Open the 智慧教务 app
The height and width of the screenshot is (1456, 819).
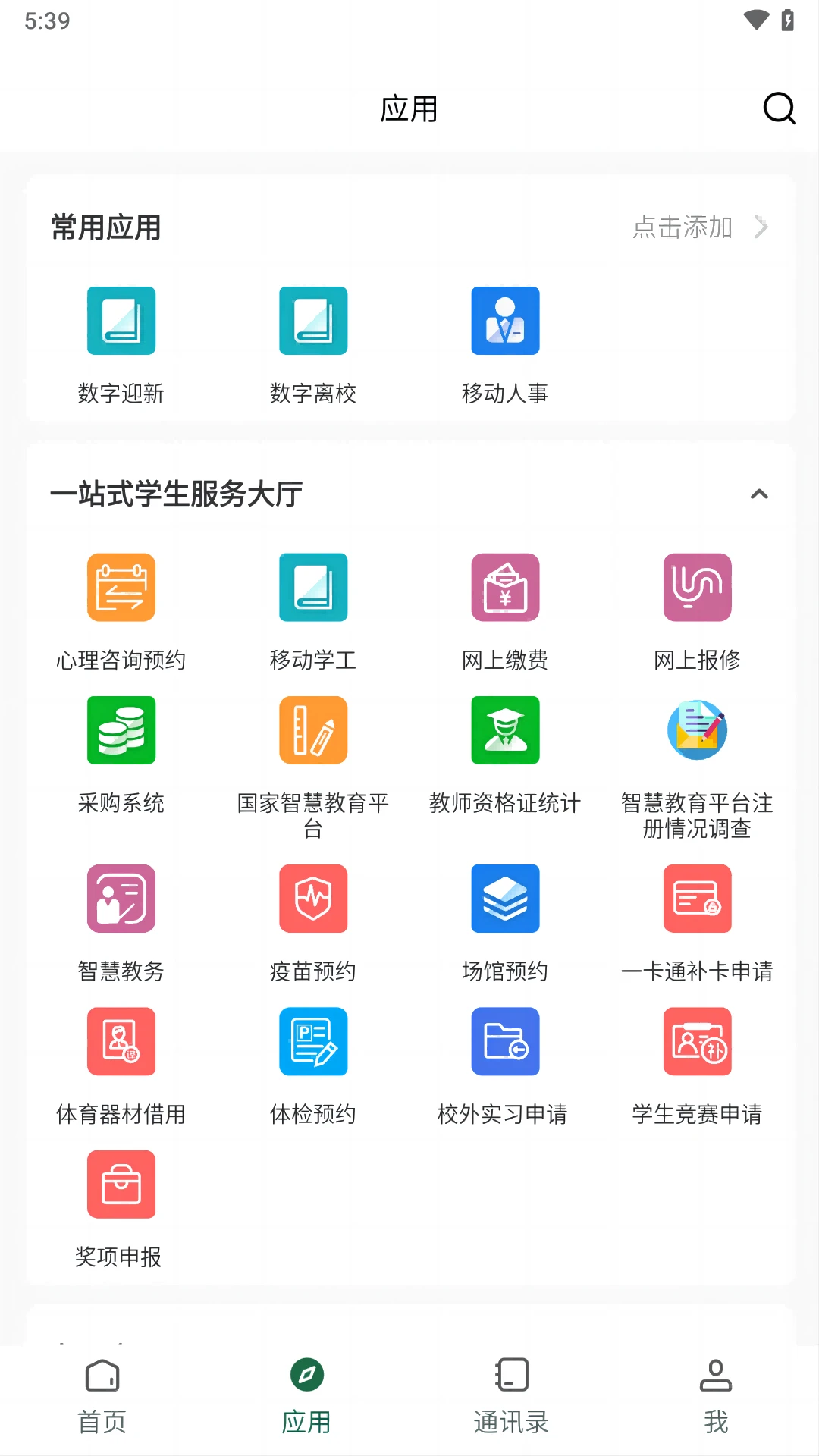pos(121,898)
